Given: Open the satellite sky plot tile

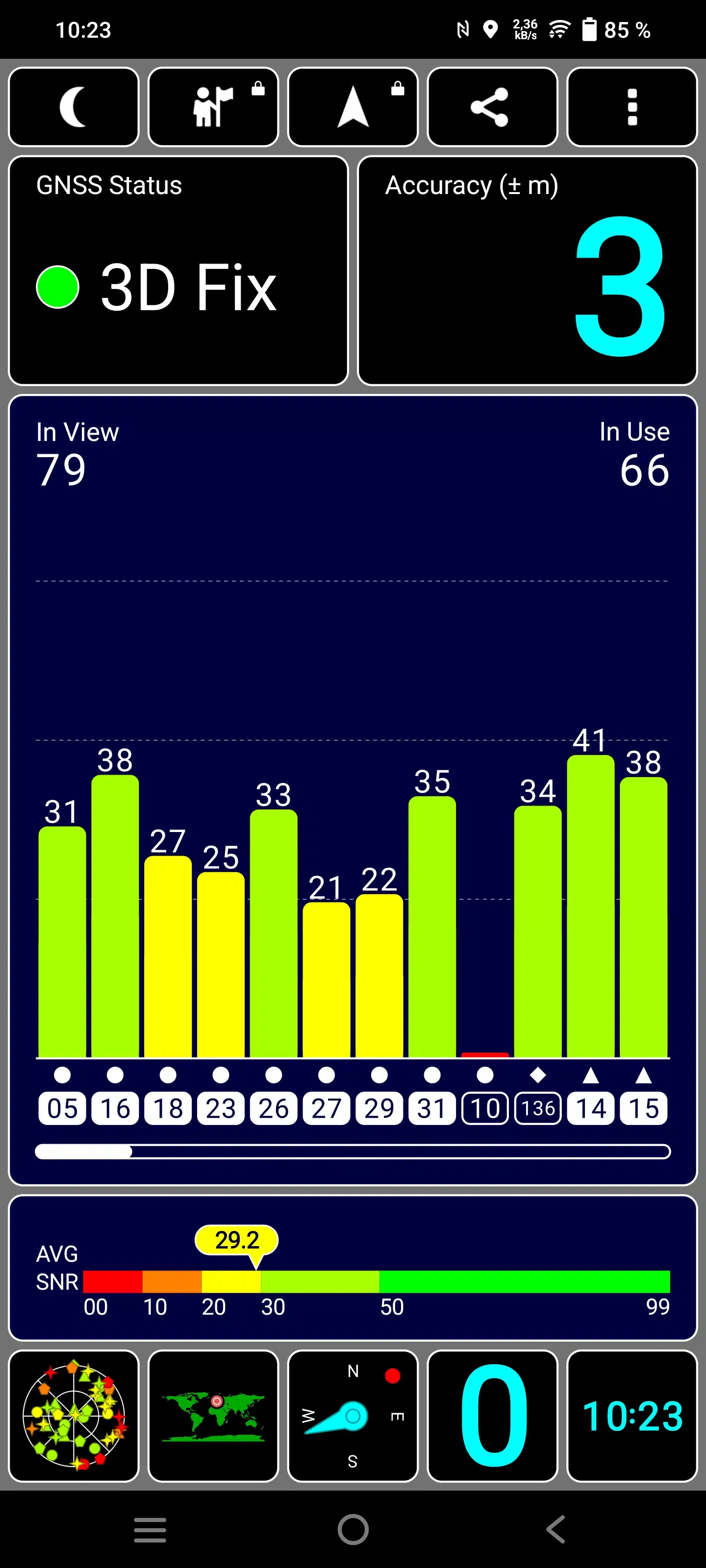Looking at the screenshot, I should (74, 1415).
